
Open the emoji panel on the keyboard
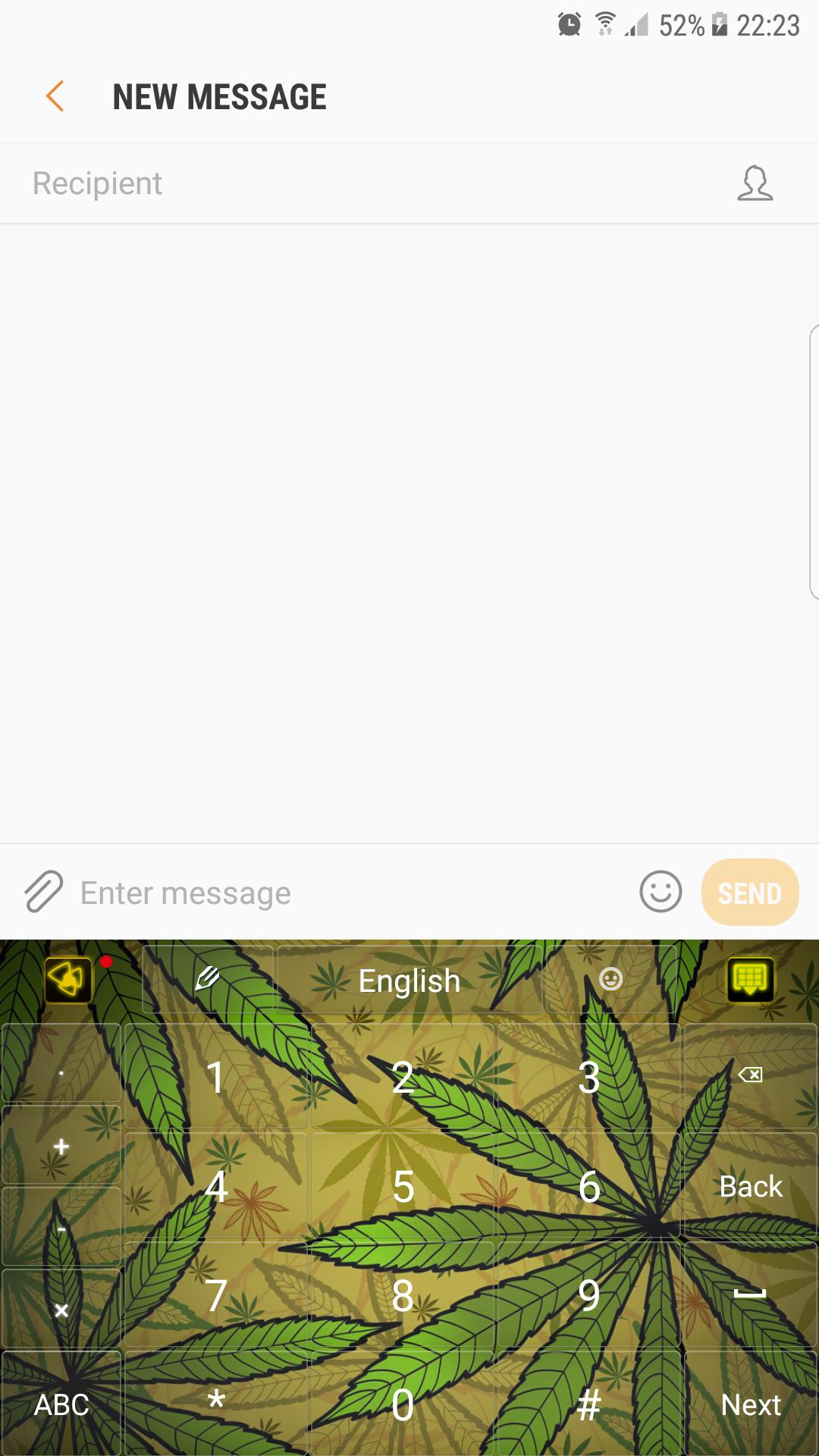pyautogui.click(x=611, y=980)
